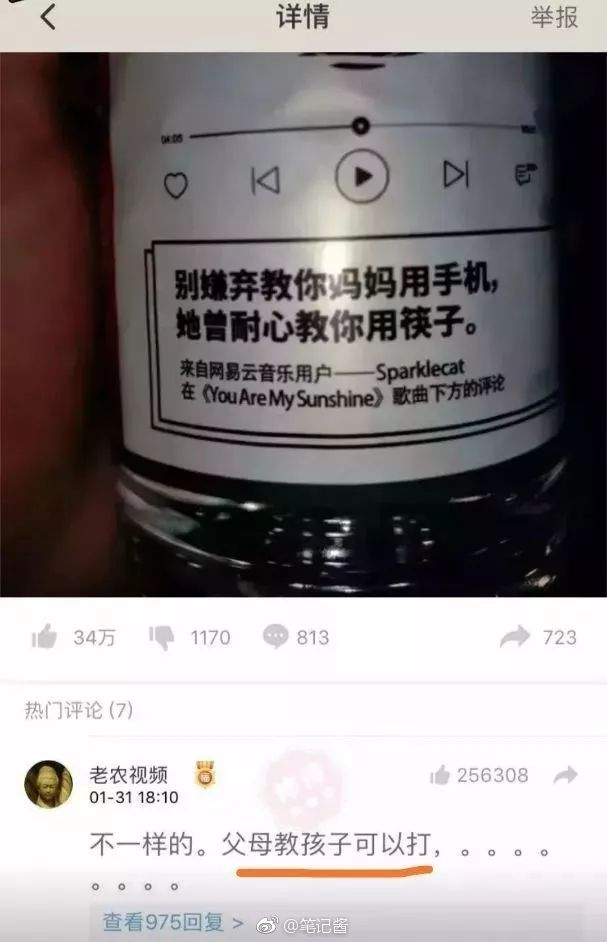Like the post with 34万 likes

45,637
